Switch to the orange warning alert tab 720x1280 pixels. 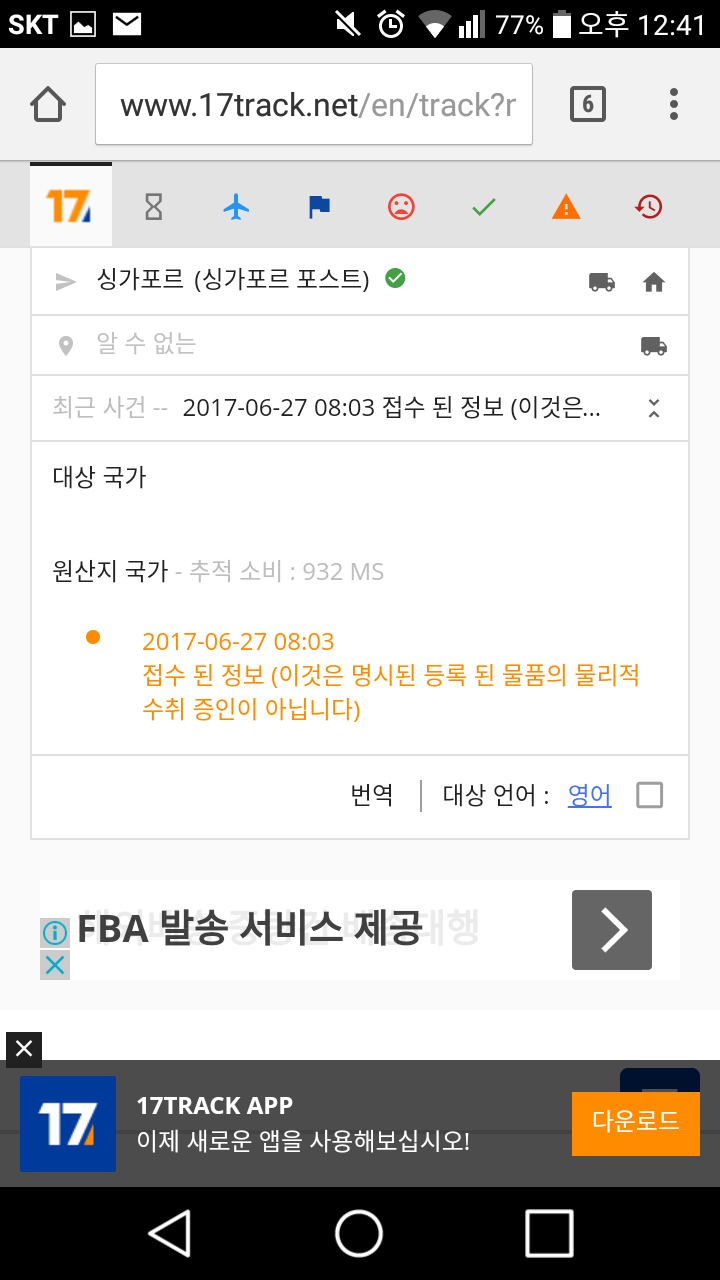coord(566,207)
